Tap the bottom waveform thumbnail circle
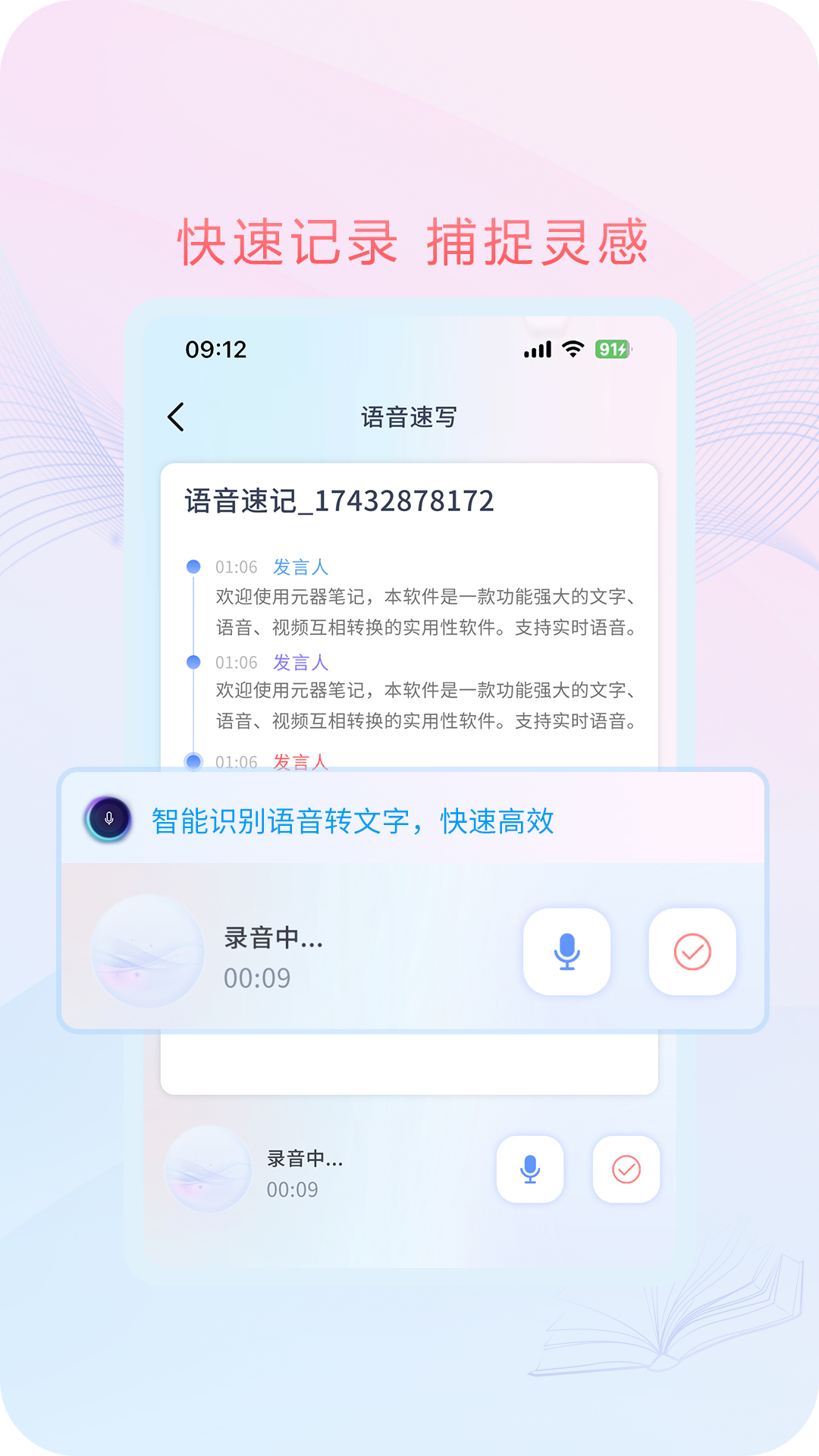The width and height of the screenshot is (819, 1456). 209,1169
